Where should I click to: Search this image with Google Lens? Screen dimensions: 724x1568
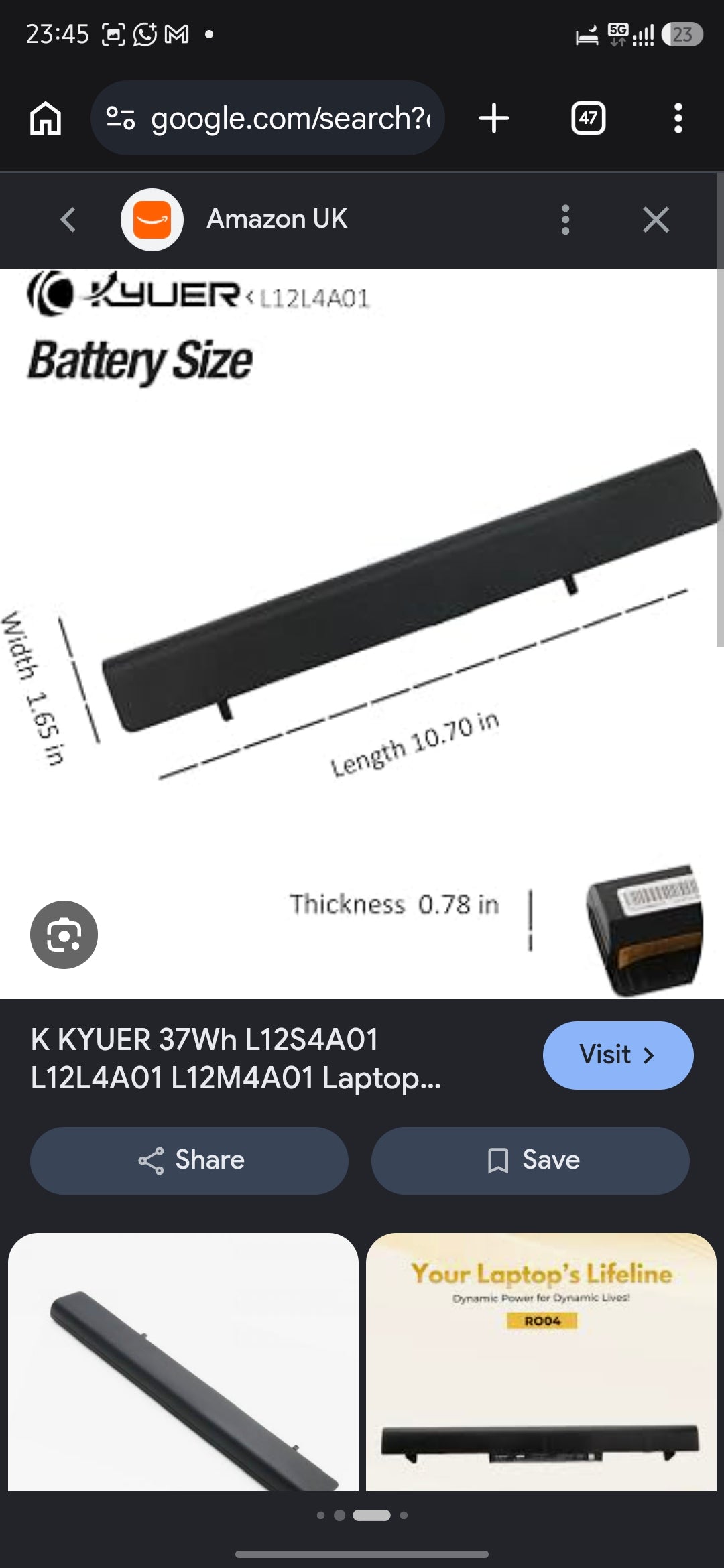click(x=64, y=934)
